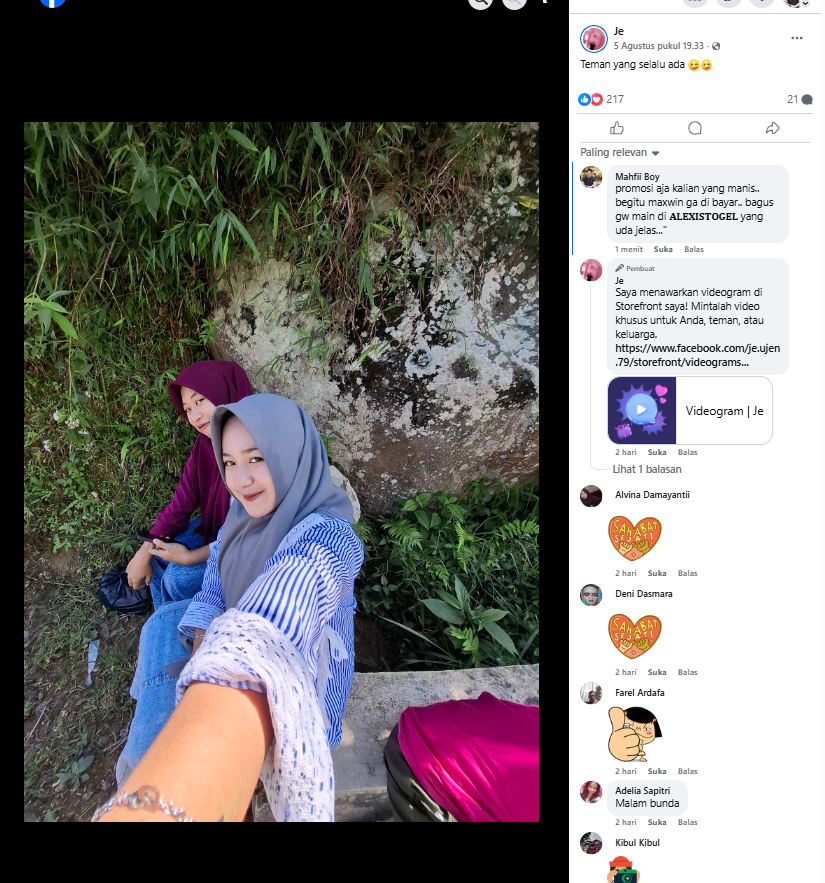
Task: Like Farel Ardafa's comment
Action: point(657,771)
